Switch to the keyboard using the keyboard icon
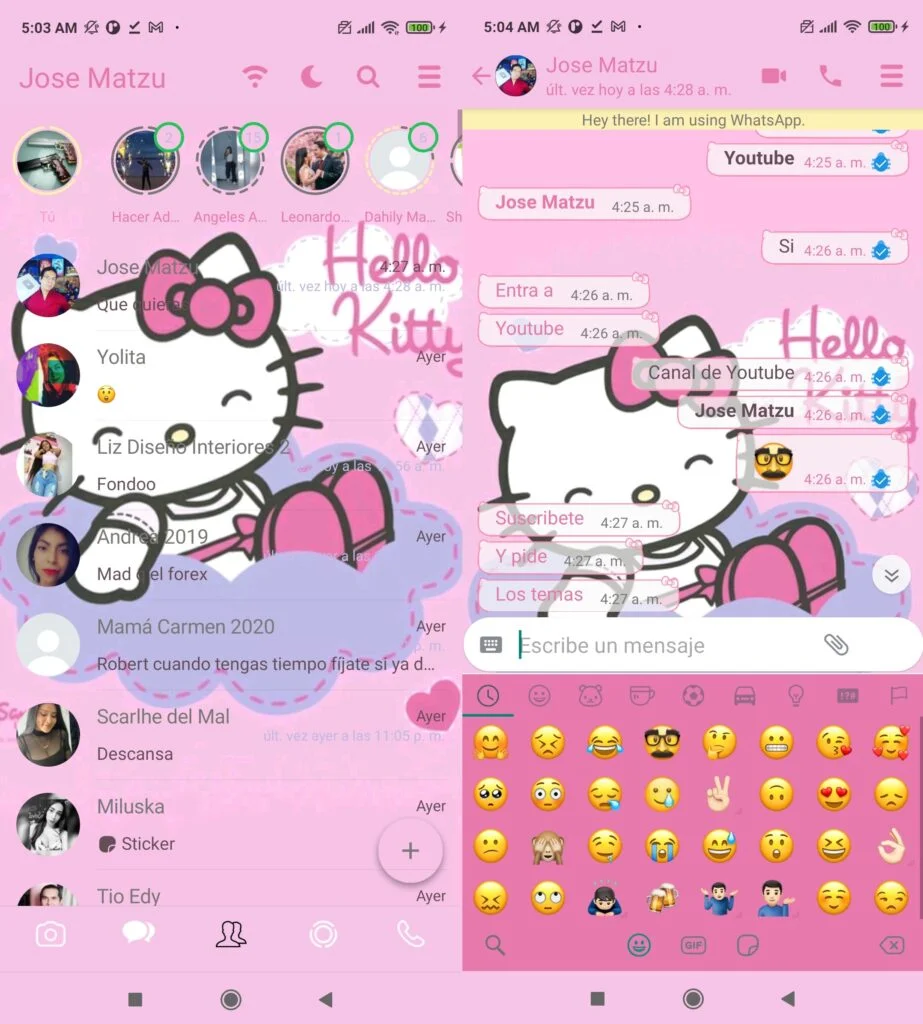This screenshot has width=923, height=1024. pyautogui.click(x=491, y=645)
